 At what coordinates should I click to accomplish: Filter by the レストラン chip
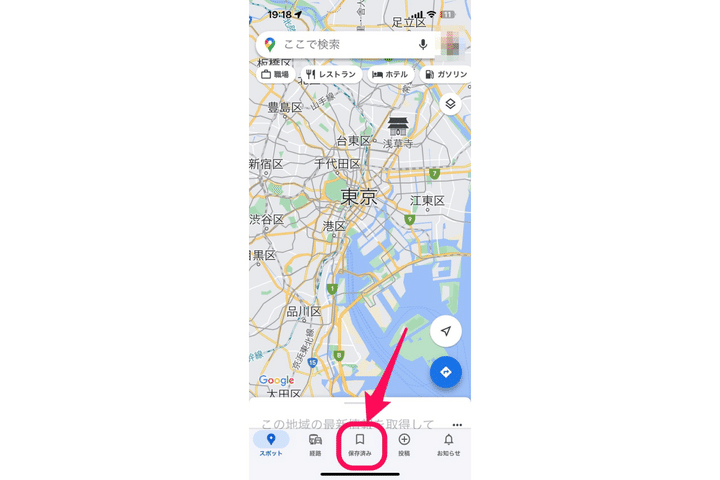[x=331, y=75]
